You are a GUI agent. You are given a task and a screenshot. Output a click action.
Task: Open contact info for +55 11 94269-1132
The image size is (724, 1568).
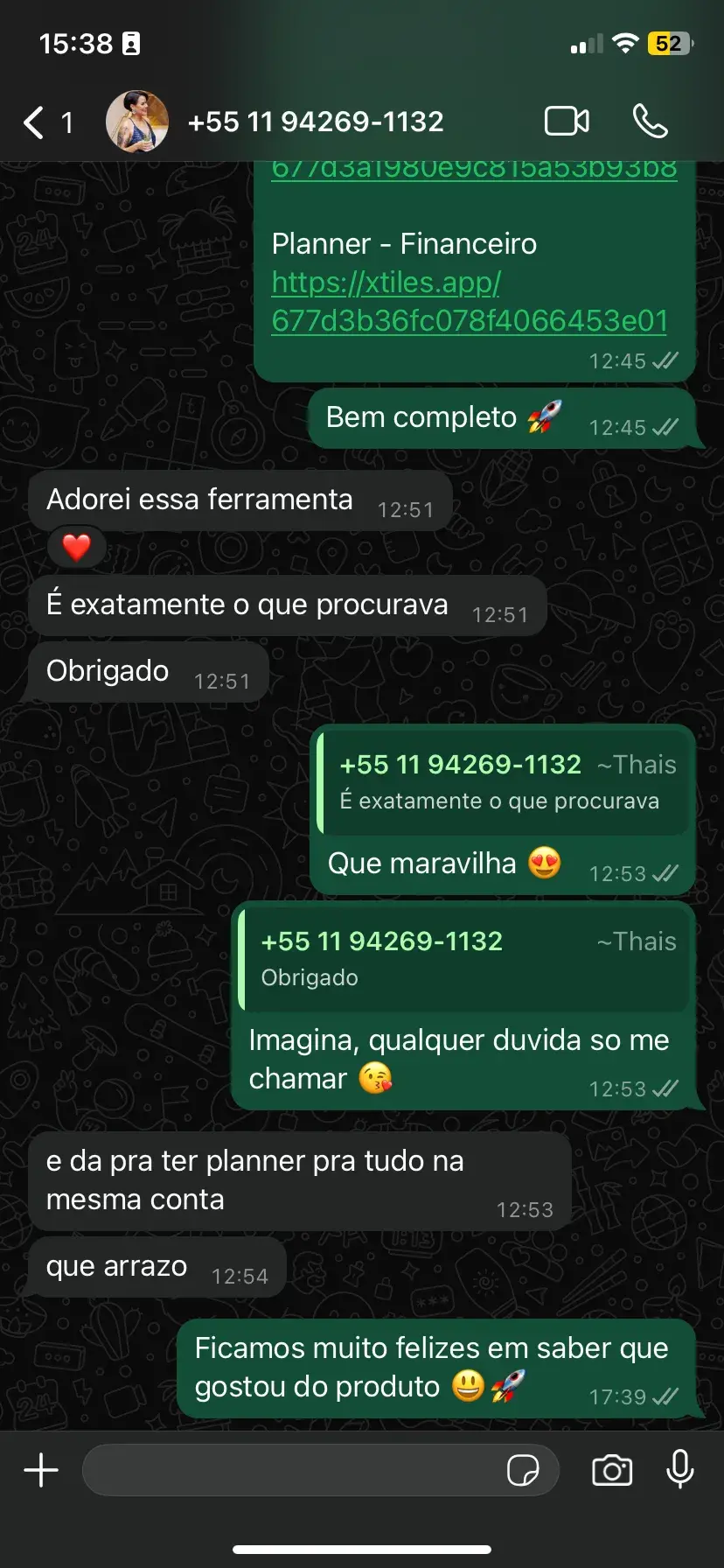[316, 122]
